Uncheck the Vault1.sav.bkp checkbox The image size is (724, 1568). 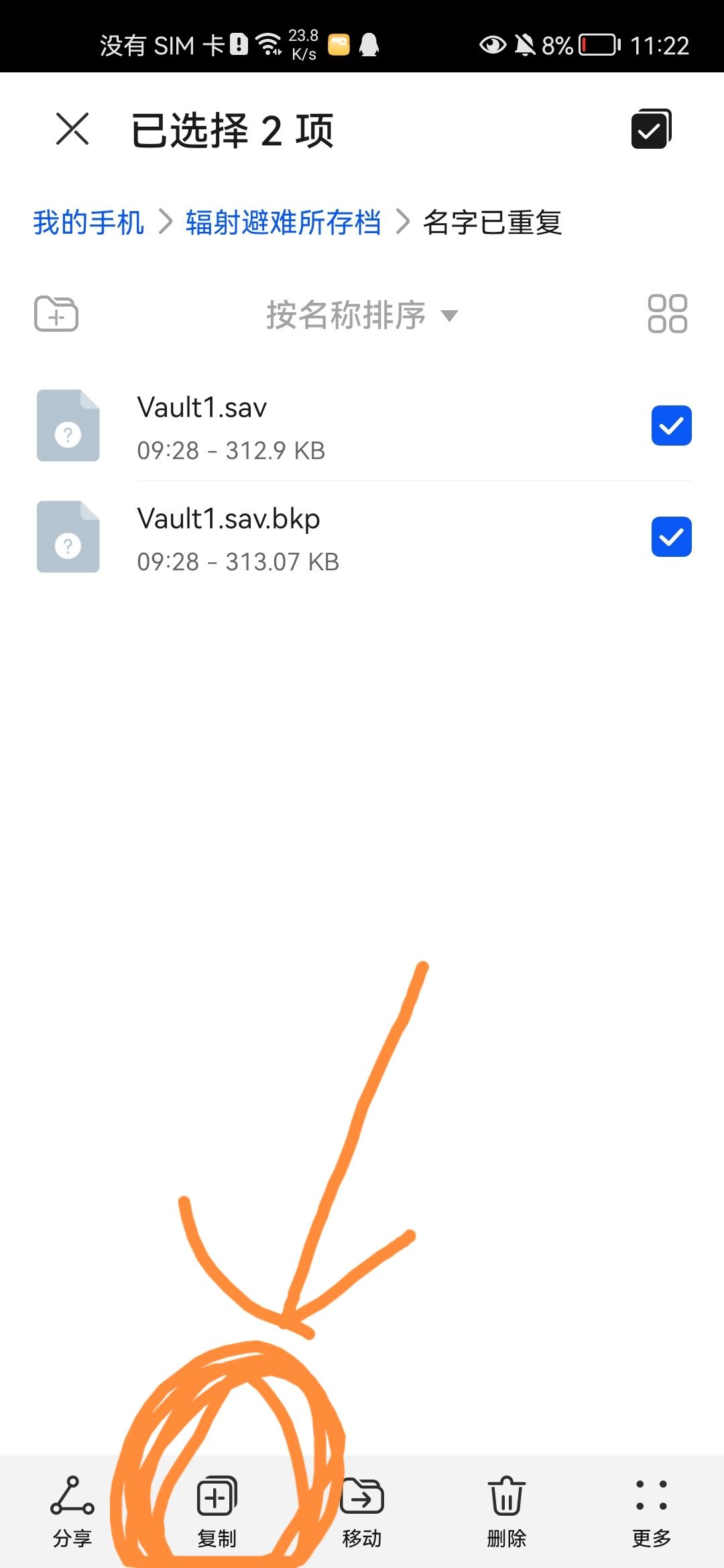point(670,537)
